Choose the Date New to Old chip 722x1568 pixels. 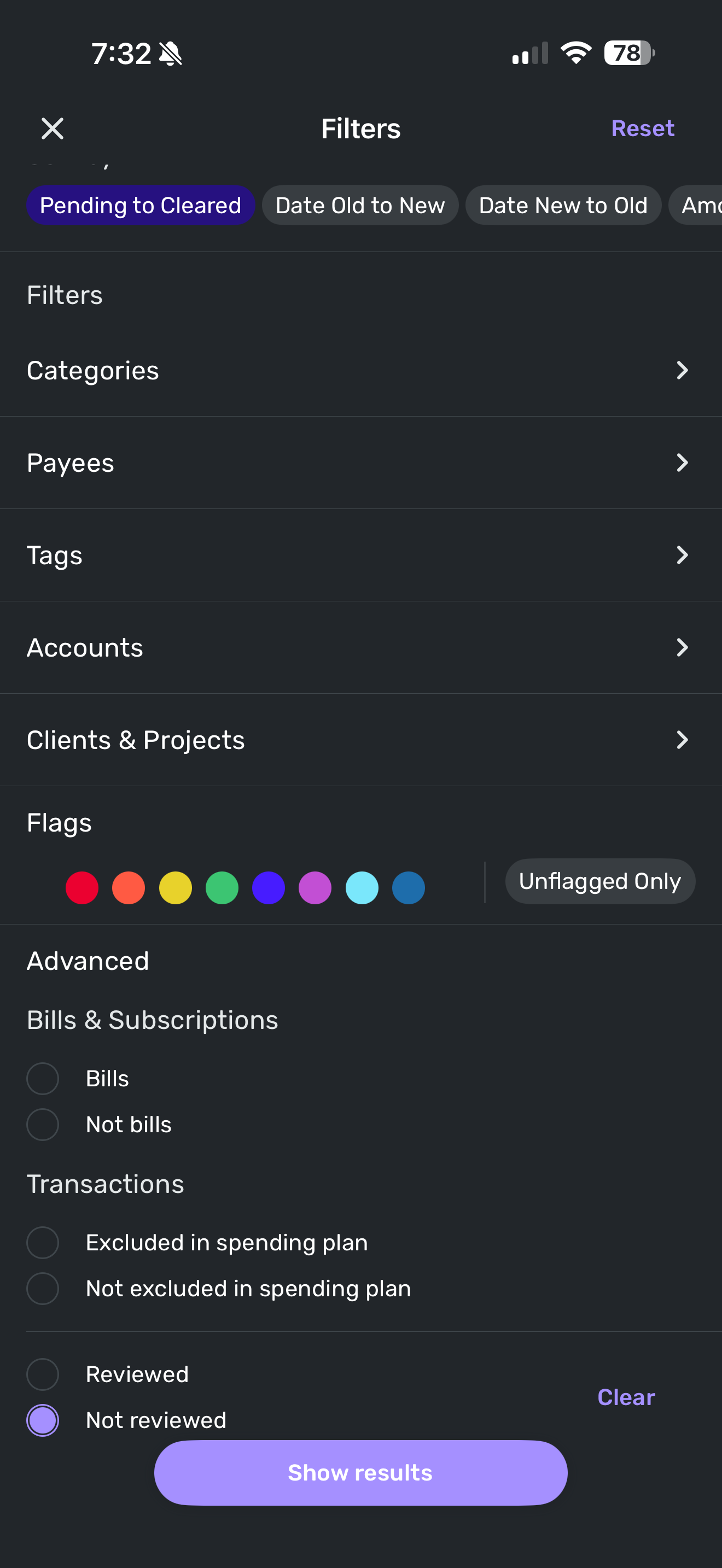pos(562,205)
